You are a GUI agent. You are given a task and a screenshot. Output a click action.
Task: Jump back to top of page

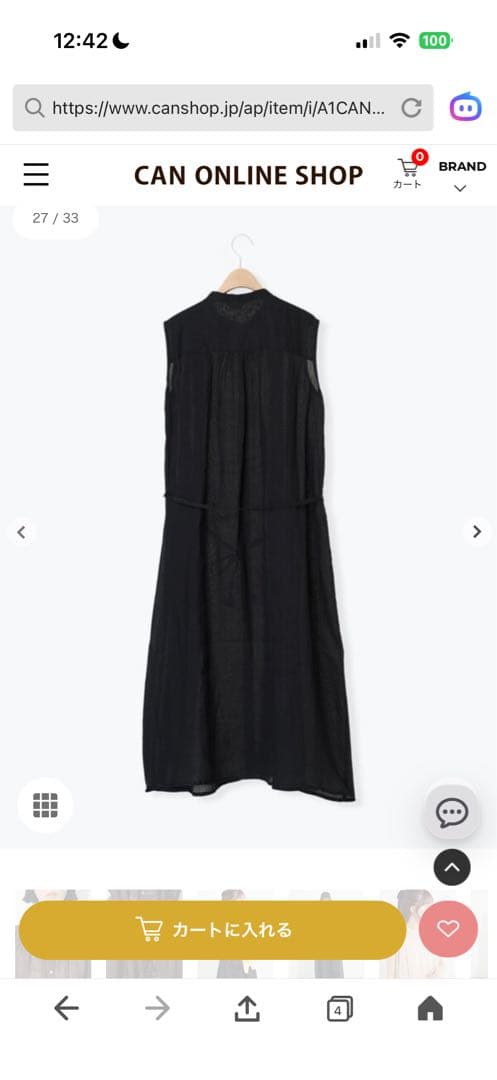coord(452,866)
